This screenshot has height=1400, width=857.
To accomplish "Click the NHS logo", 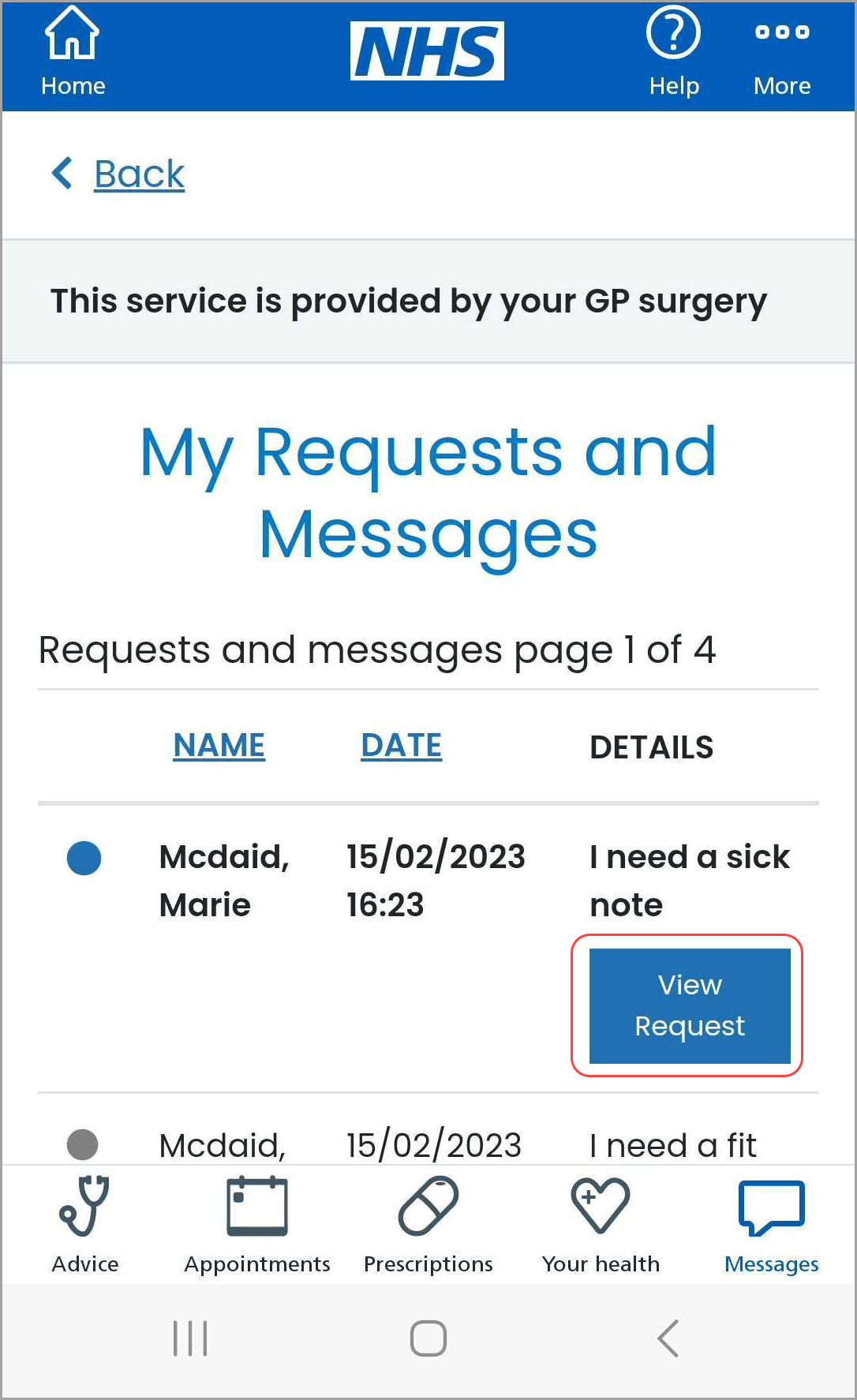I will [x=427, y=49].
